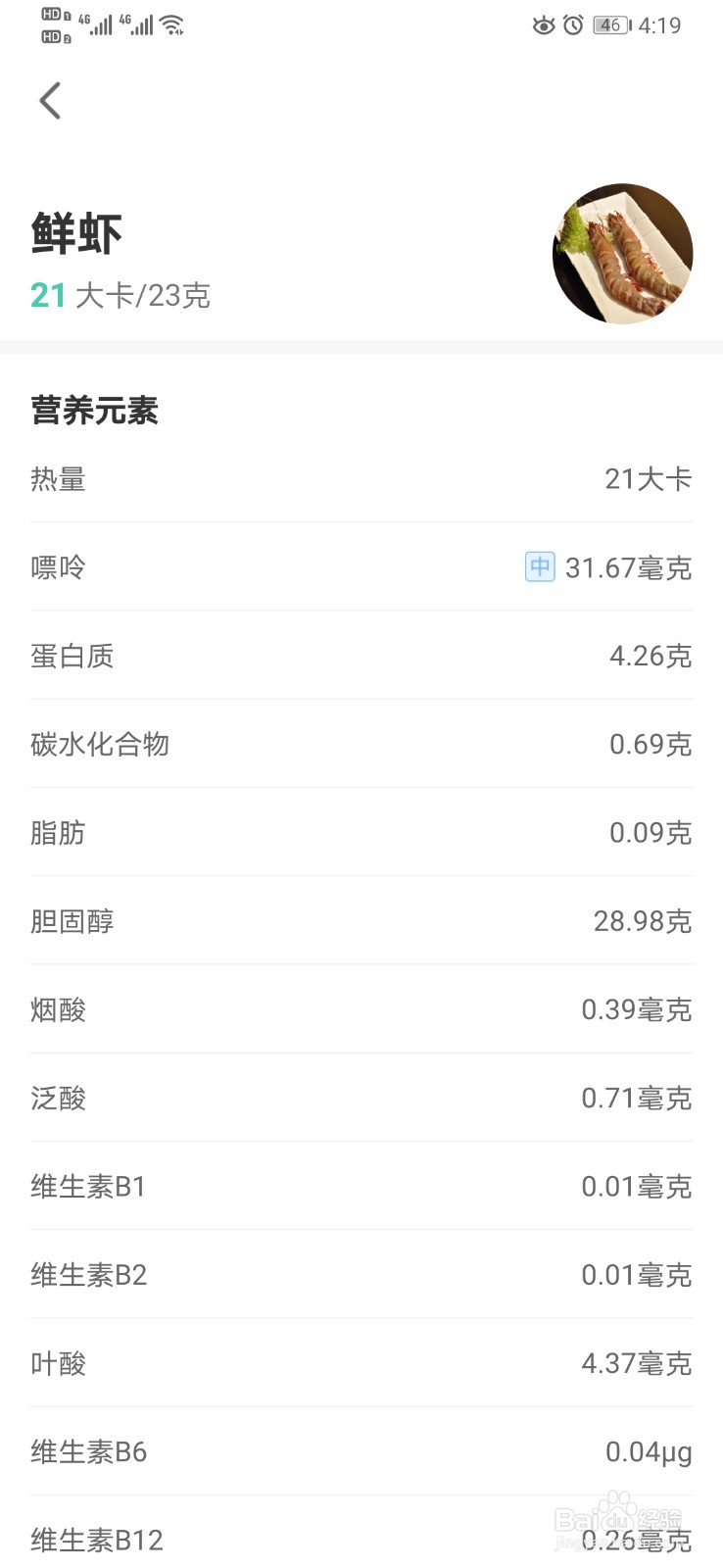Viewport: 723px width, 1568px height.
Task: Select the 营养元素 section header
Action: pyautogui.click(x=95, y=412)
